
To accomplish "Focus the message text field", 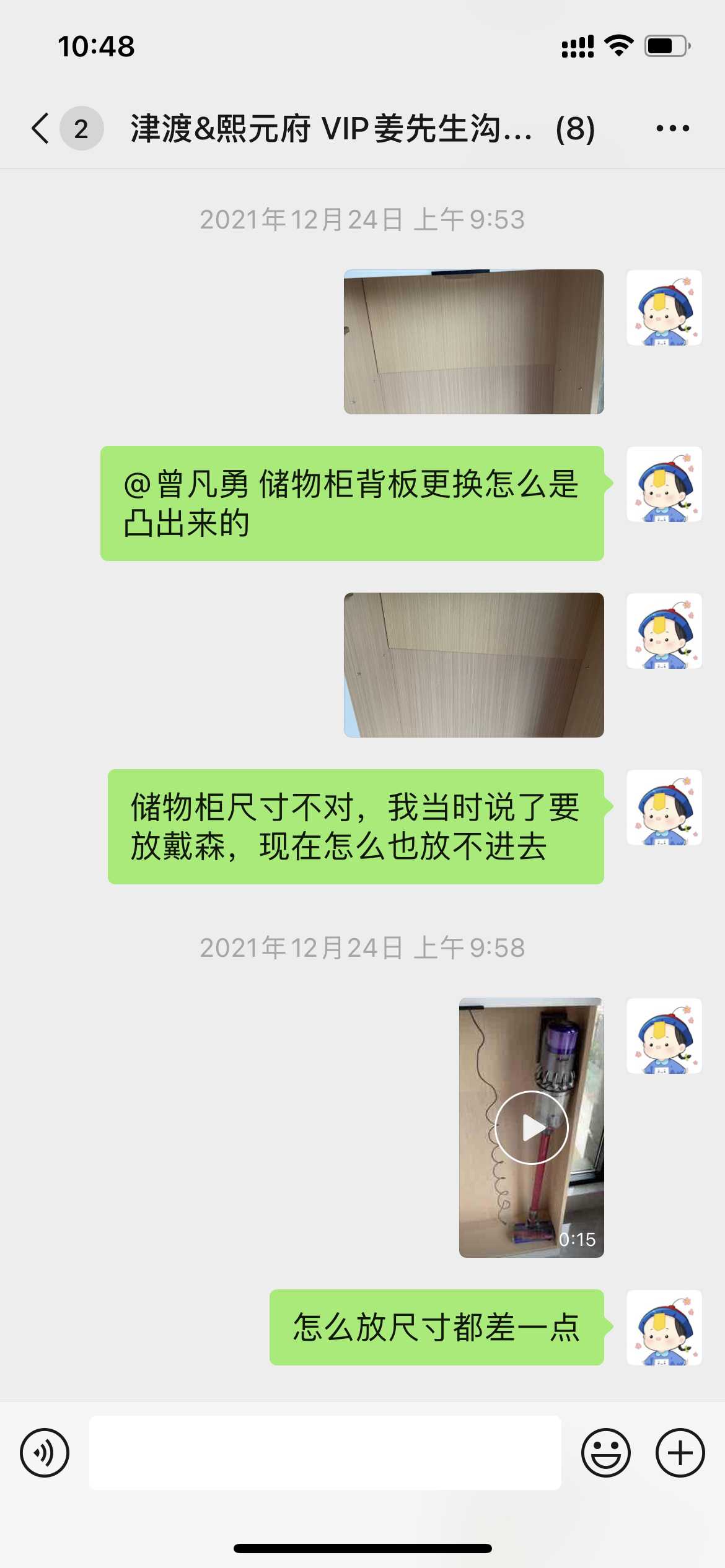I will (x=325, y=1453).
